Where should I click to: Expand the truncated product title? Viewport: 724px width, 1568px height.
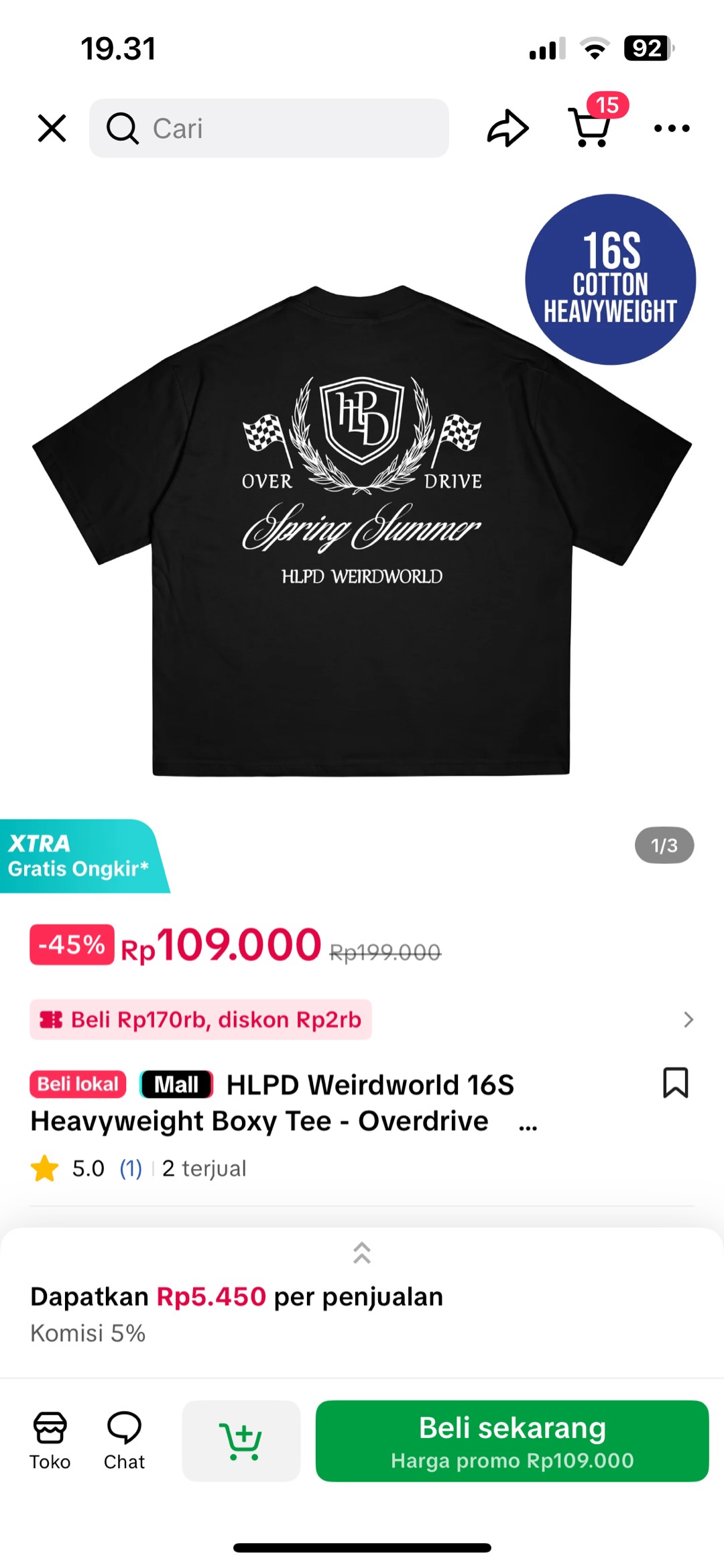528,1124
